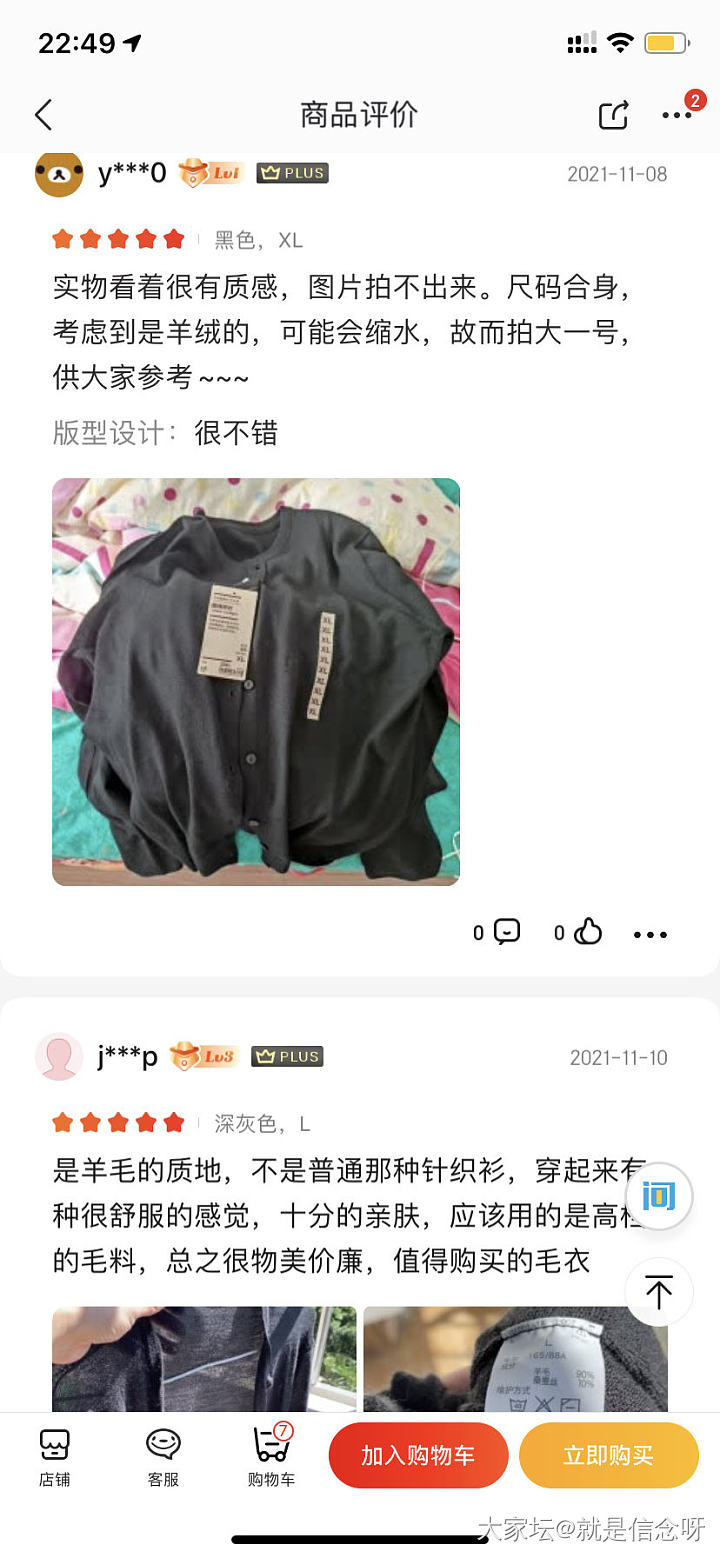Add item with 加入购物车
720x1558 pixels.
click(x=418, y=1455)
